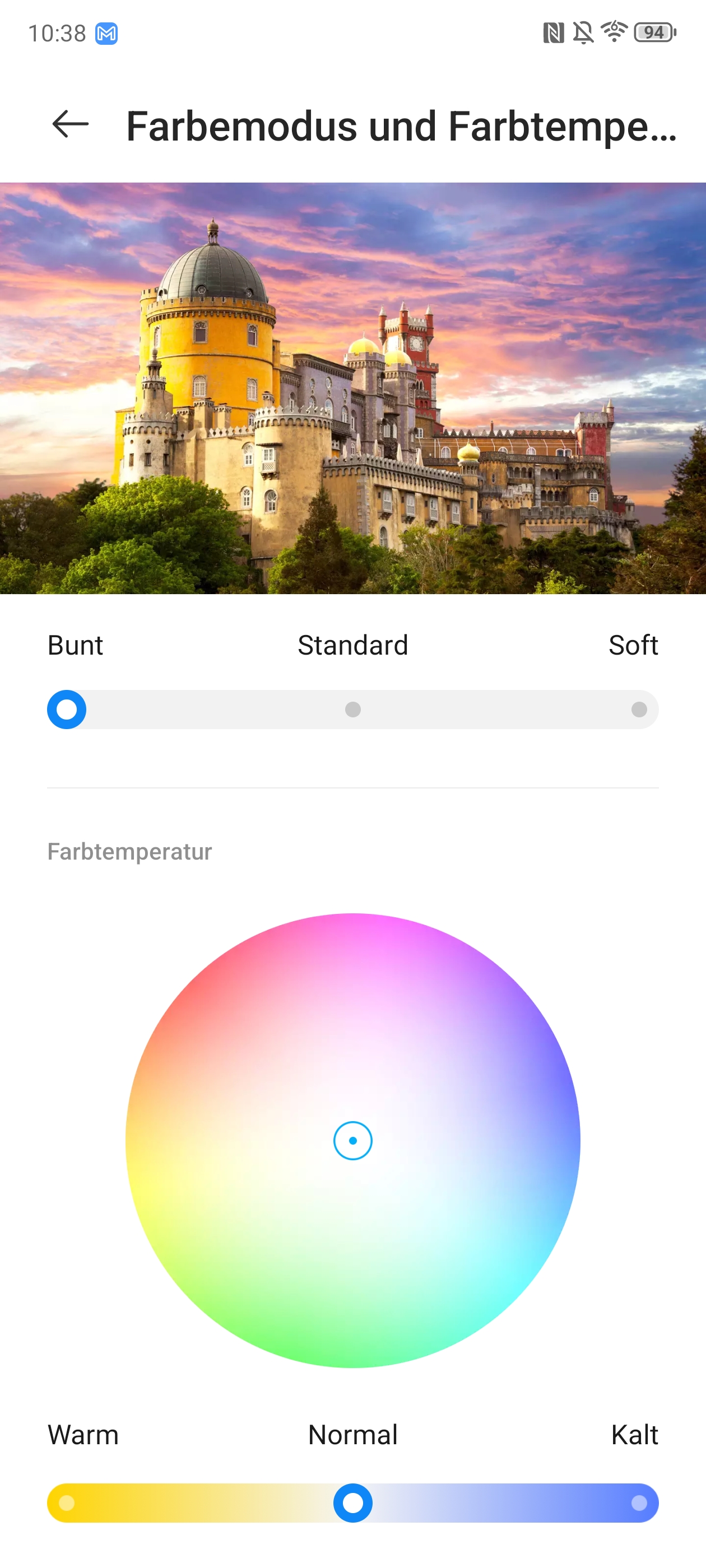
Task: Go back using the arrow icon
Action: [x=70, y=124]
